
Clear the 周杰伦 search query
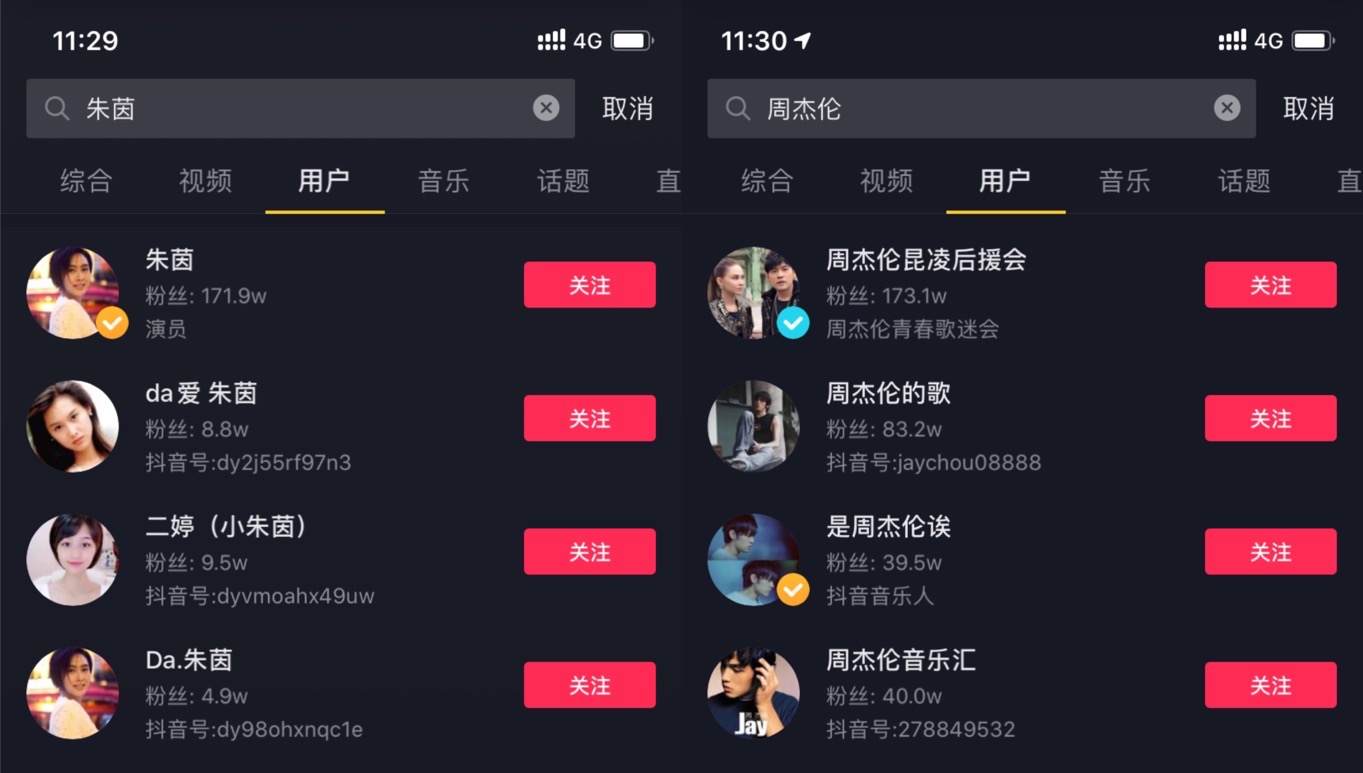click(1227, 108)
